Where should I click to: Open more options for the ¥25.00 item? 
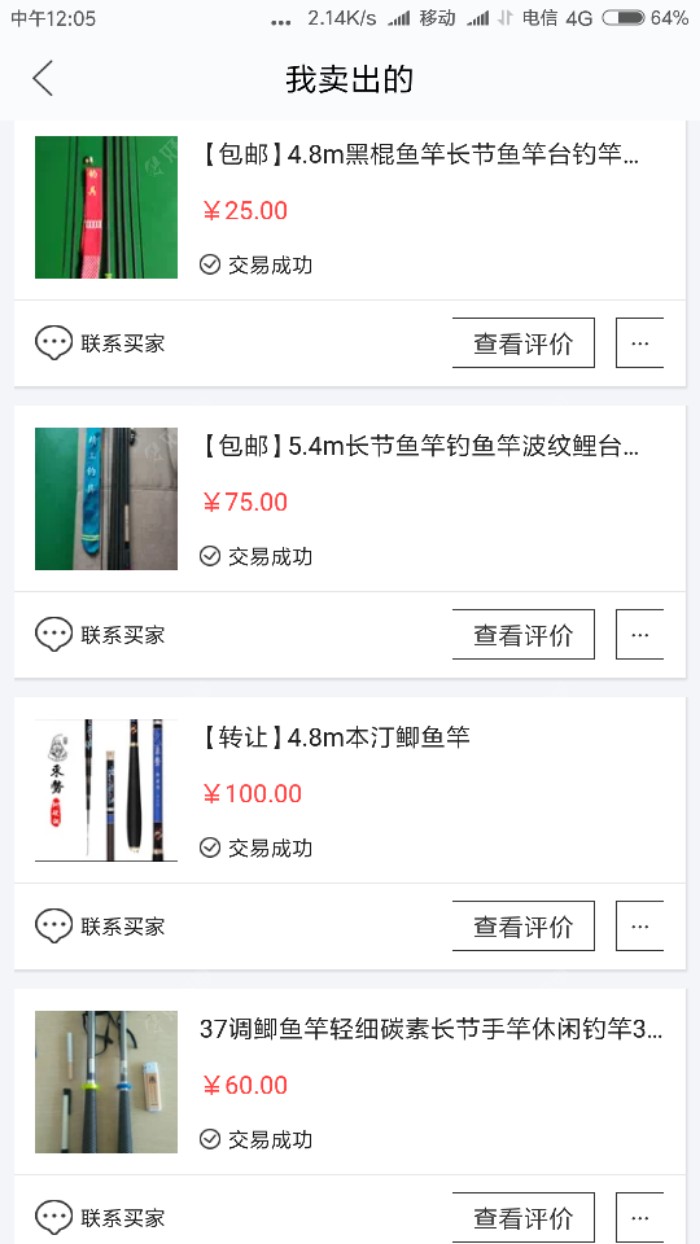pyautogui.click(x=640, y=343)
